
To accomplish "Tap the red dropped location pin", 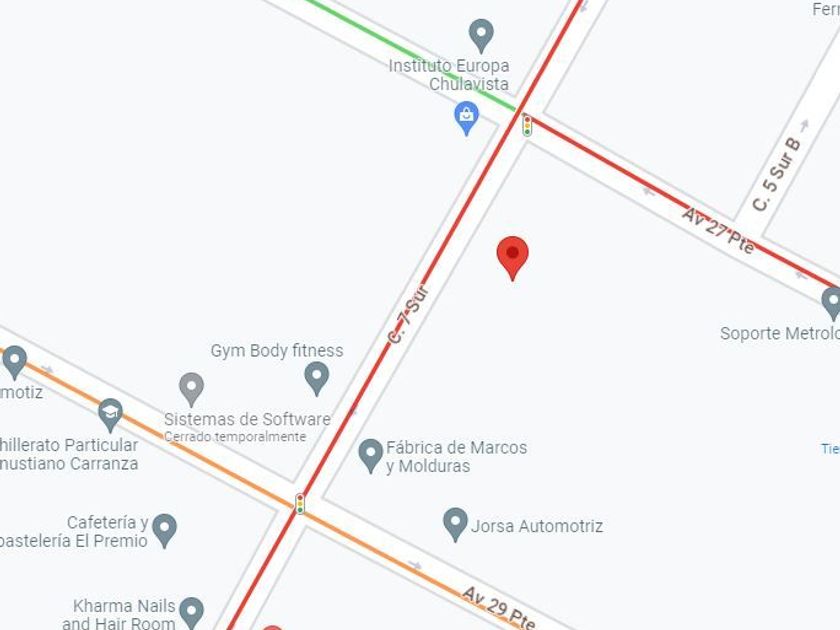I will tap(512, 256).
